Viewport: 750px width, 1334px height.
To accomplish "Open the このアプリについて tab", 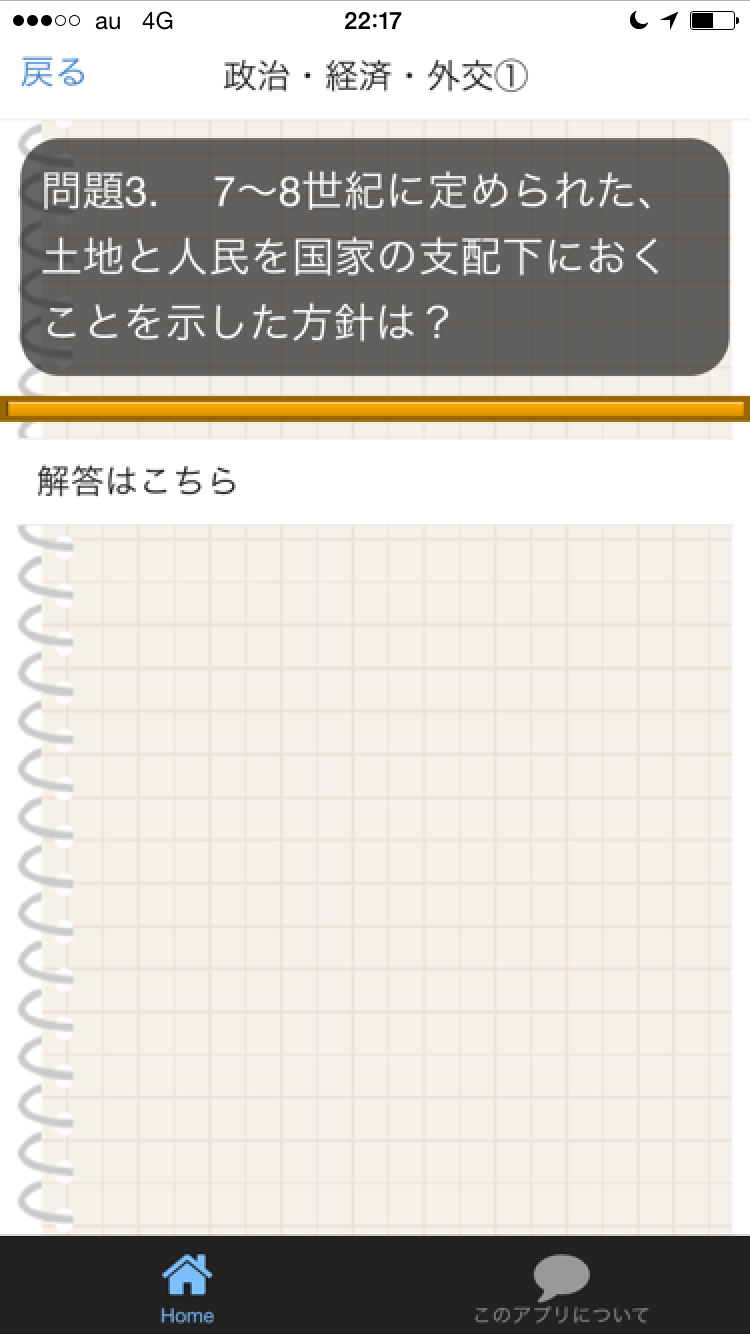I will 561,1287.
